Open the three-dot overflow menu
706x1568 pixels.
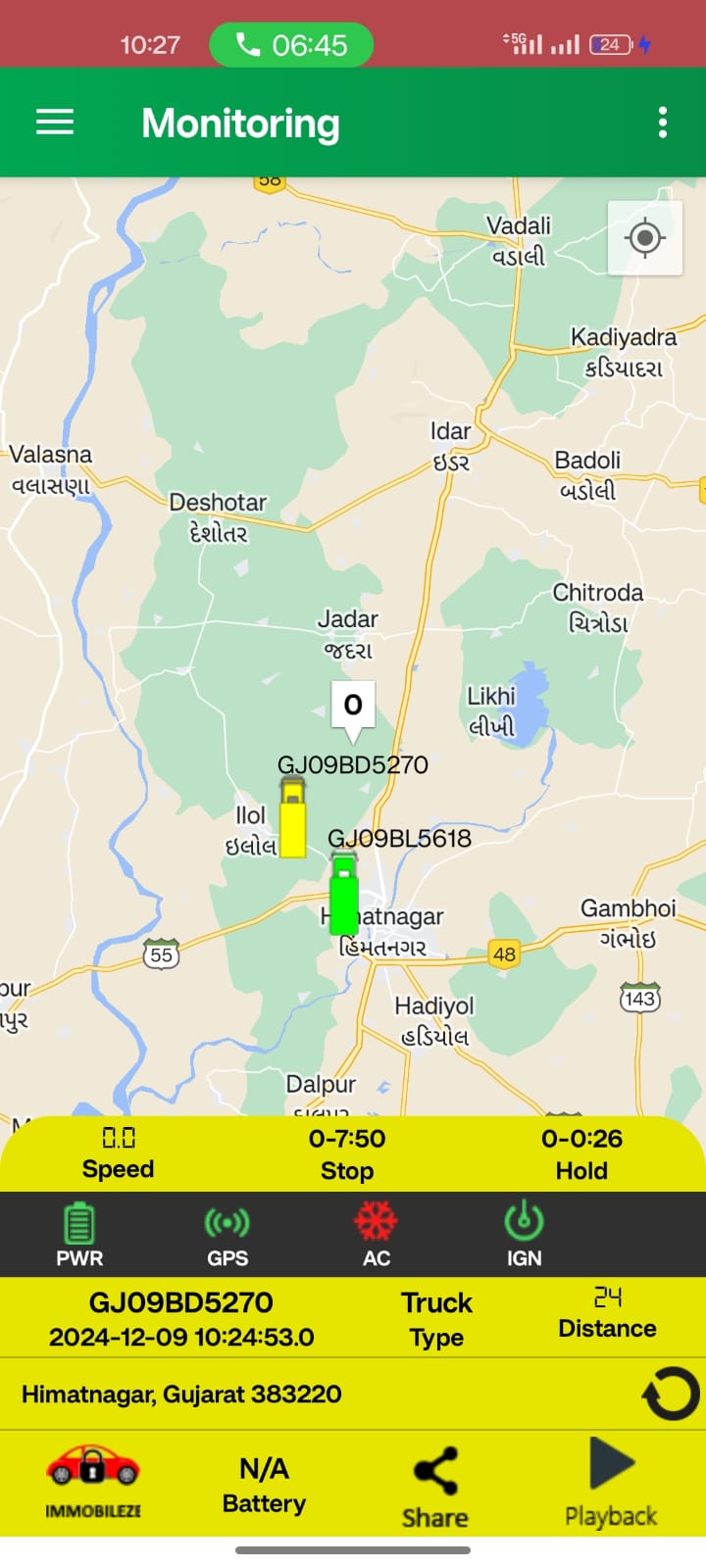coord(663,122)
